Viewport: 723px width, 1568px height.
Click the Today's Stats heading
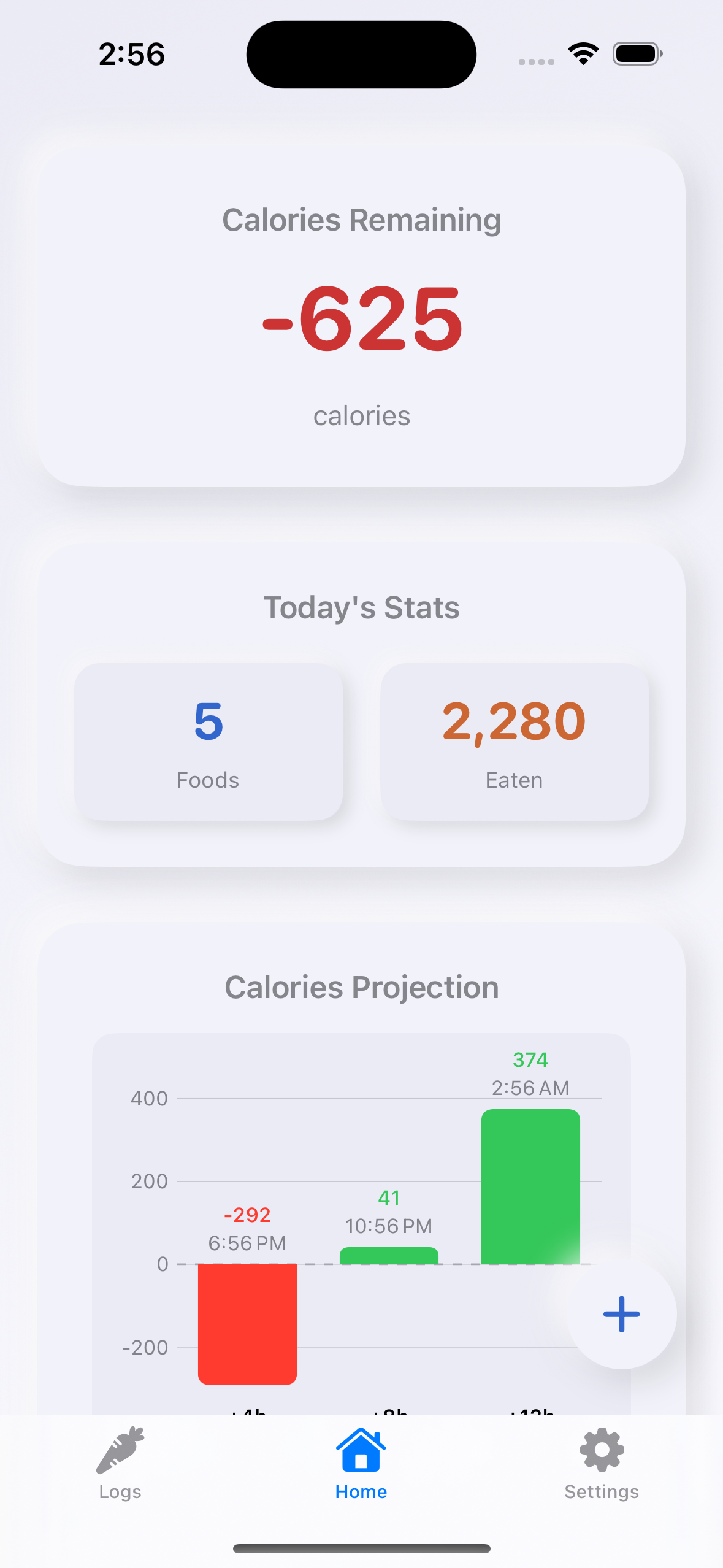361,607
